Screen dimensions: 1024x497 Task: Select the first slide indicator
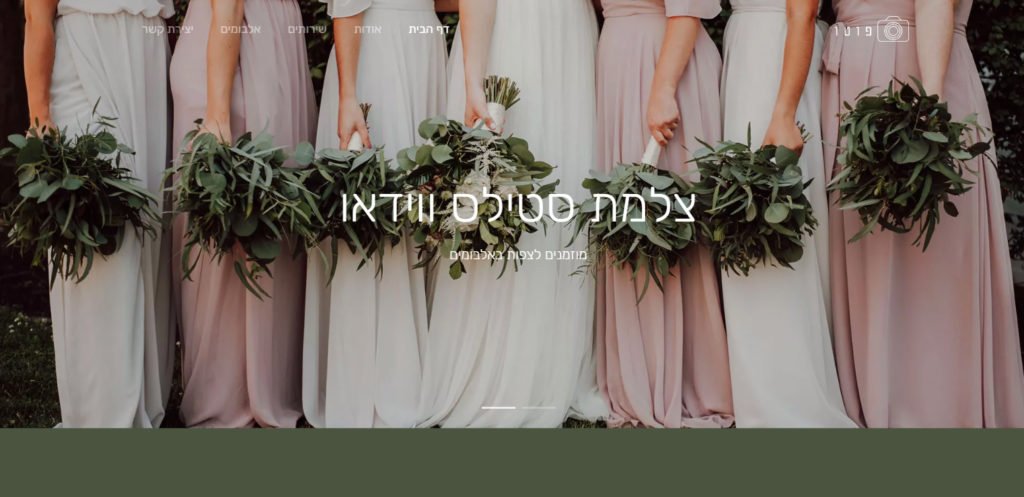[498, 407]
